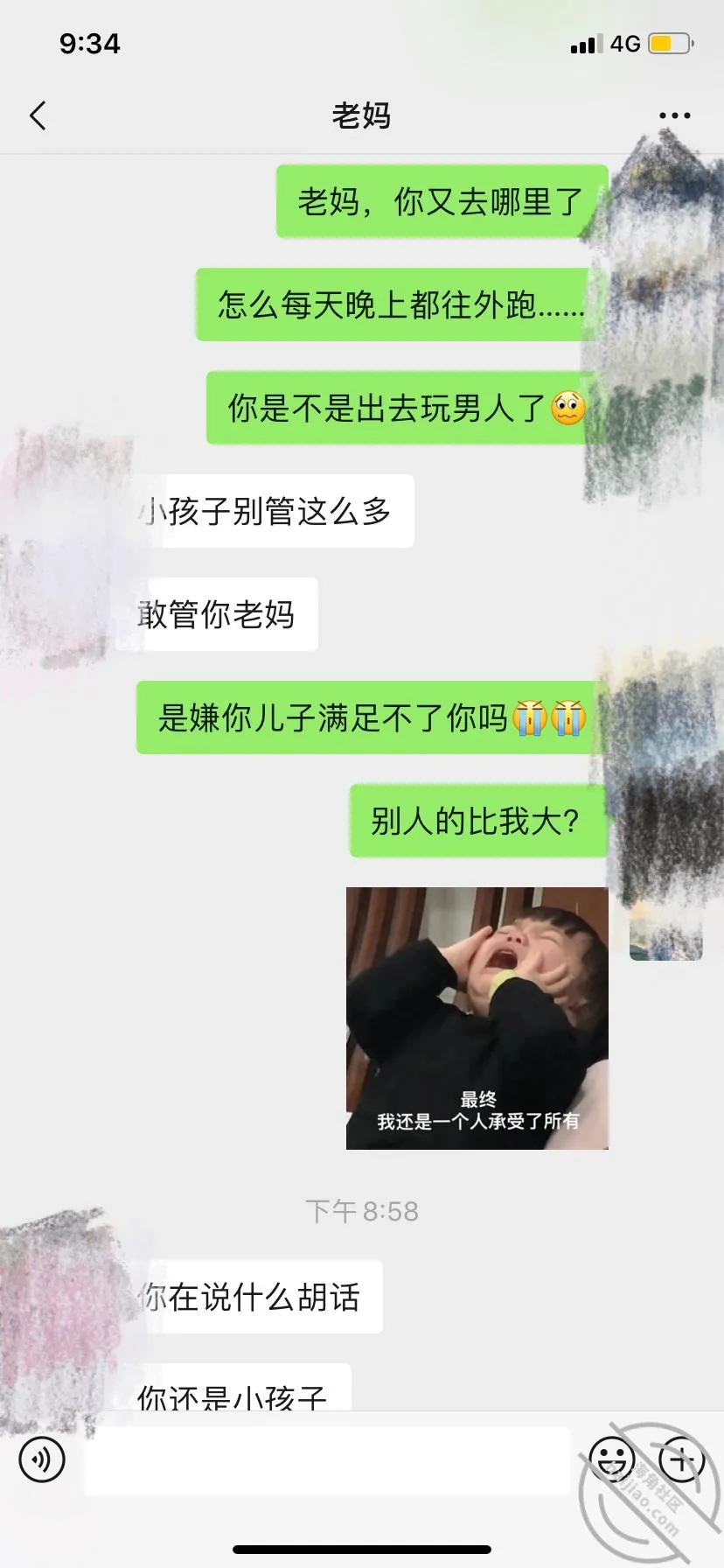Focus the message text field
This screenshot has height=1568, width=724.
tap(327, 1460)
